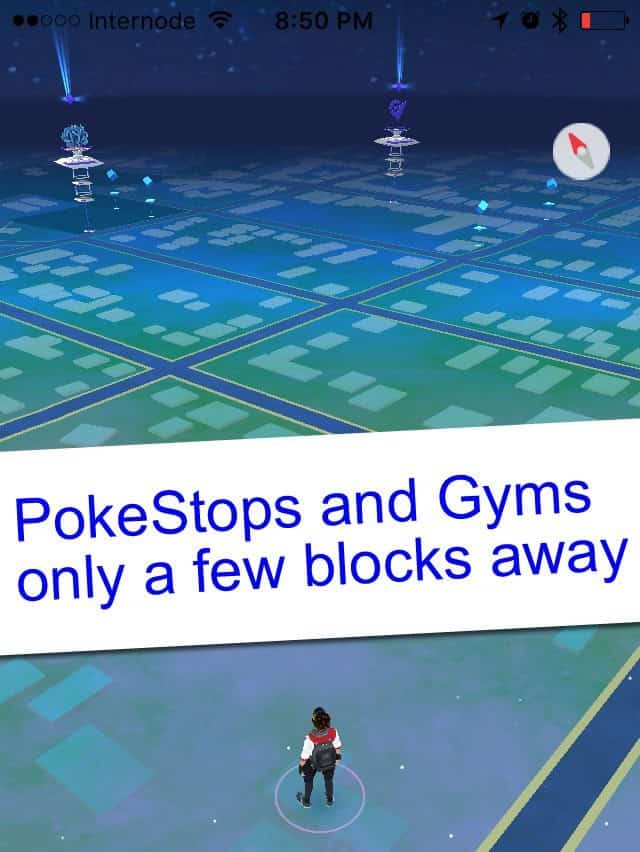
Task: Tap the compass icon to reorient map
Action: pos(581,155)
